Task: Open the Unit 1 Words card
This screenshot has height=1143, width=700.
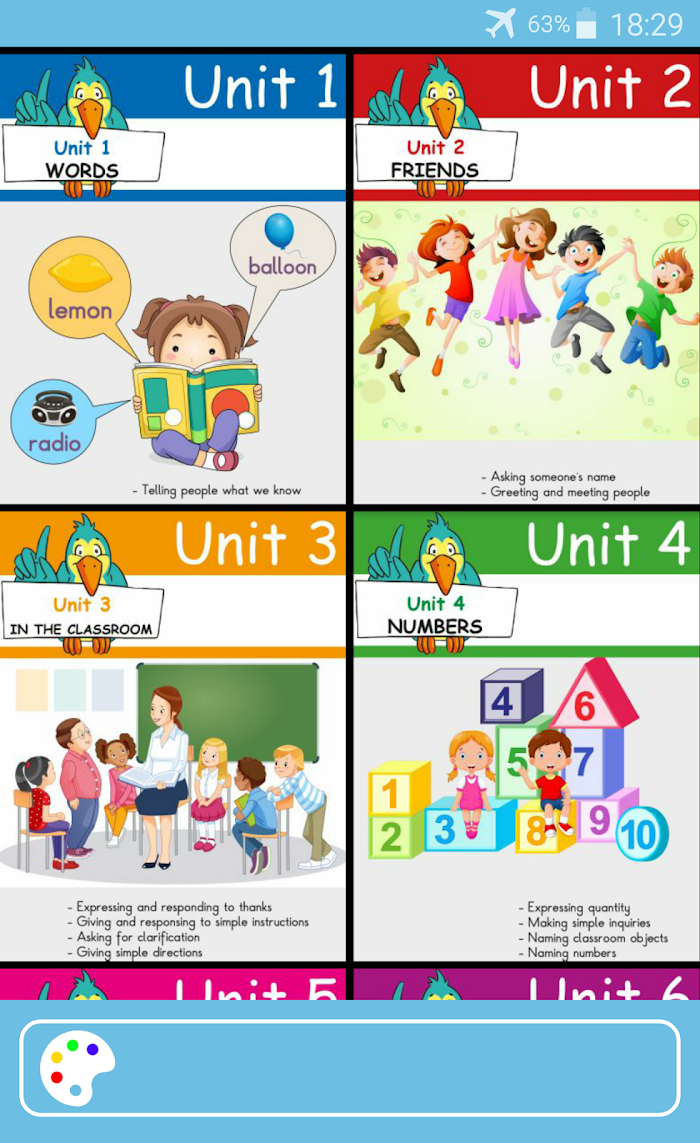Action: (173, 280)
